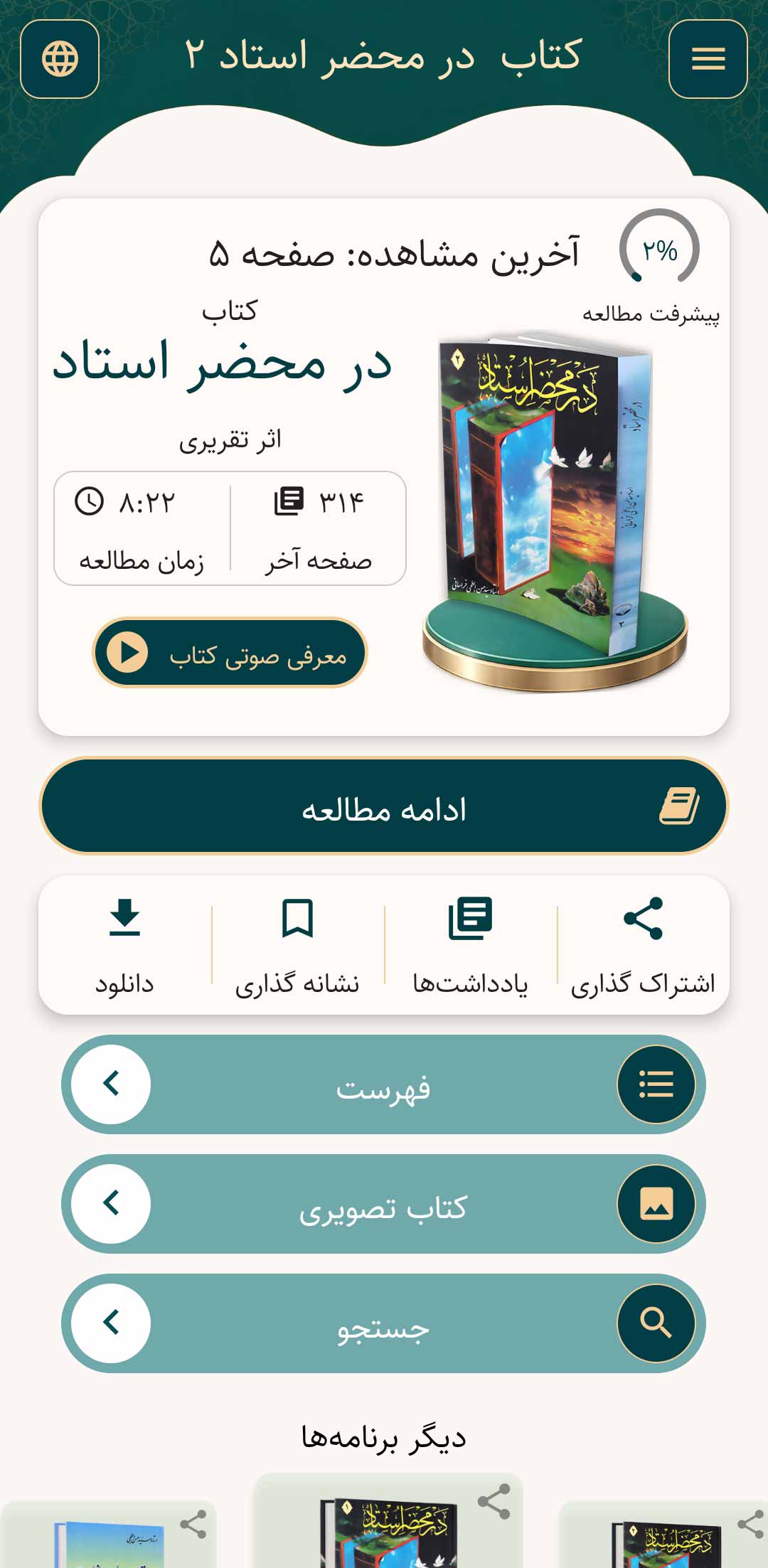Open the جستجو search row

pos(384,1323)
